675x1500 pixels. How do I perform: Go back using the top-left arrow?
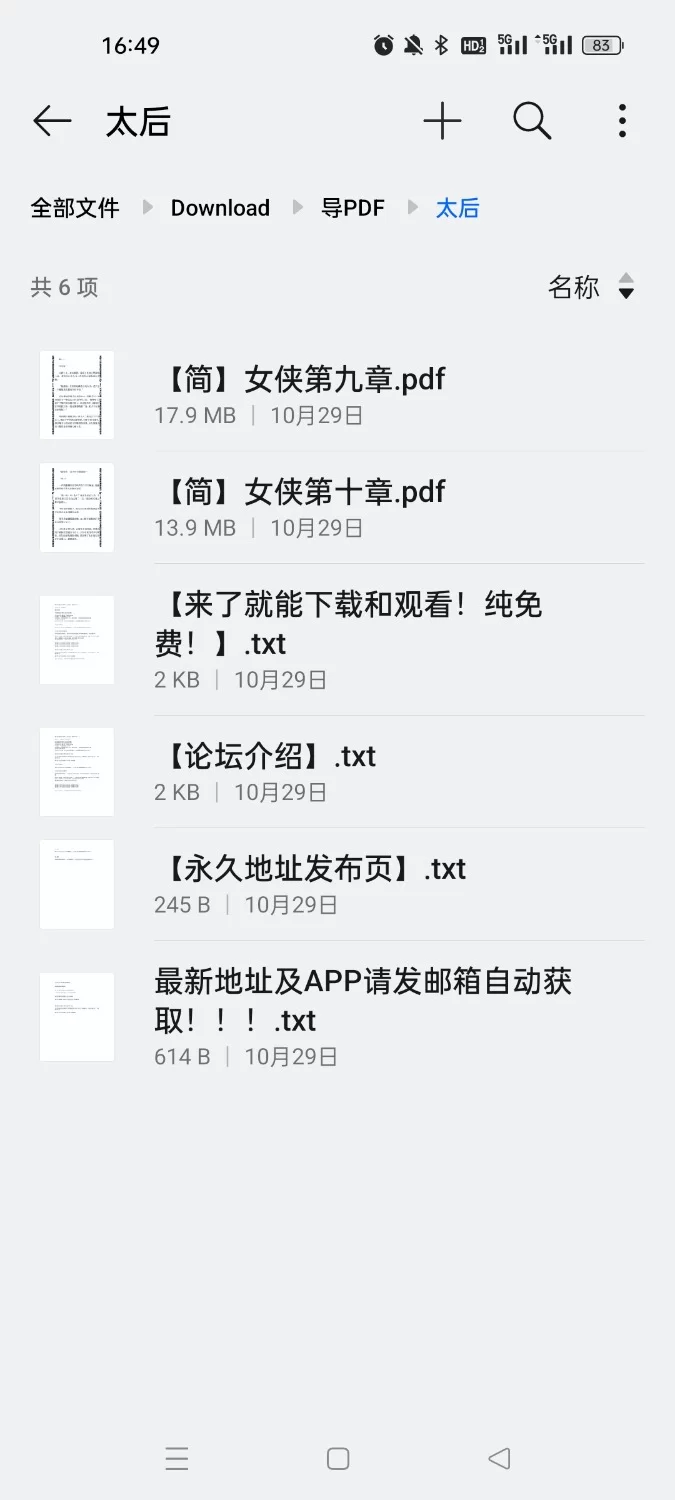[x=52, y=122]
